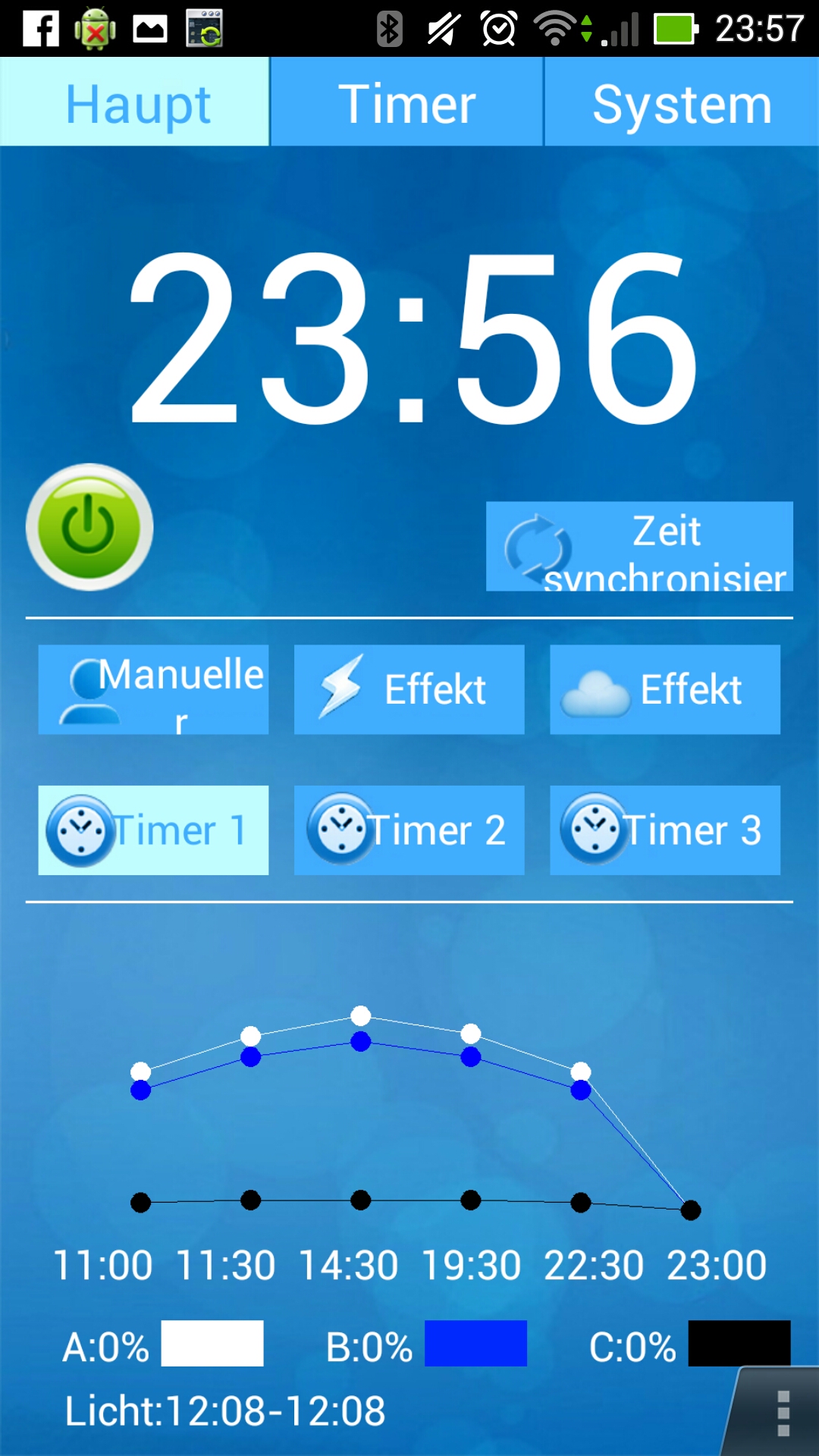Select Timer 1
Screen dimensions: 819x1456
click(153, 830)
